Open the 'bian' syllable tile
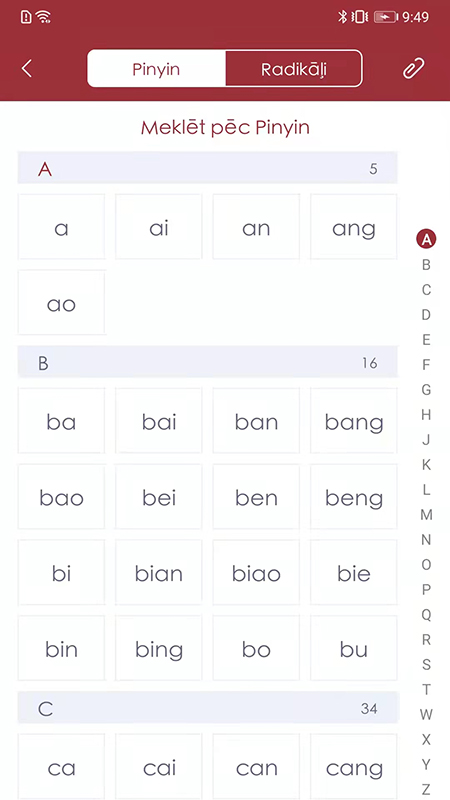The height and width of the screenshot is (800, 450). pos(159,572)
